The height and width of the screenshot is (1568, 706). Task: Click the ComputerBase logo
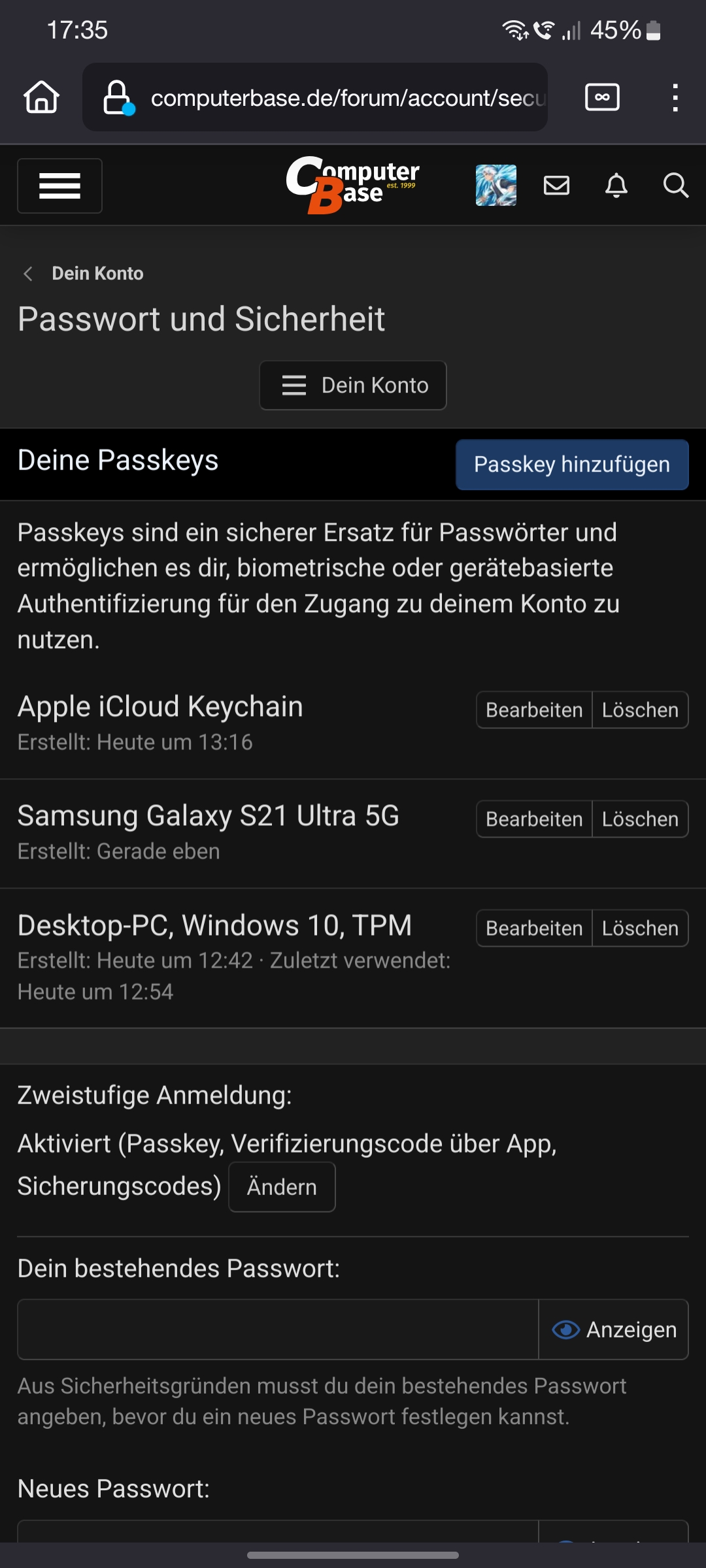tap(353, 184)
